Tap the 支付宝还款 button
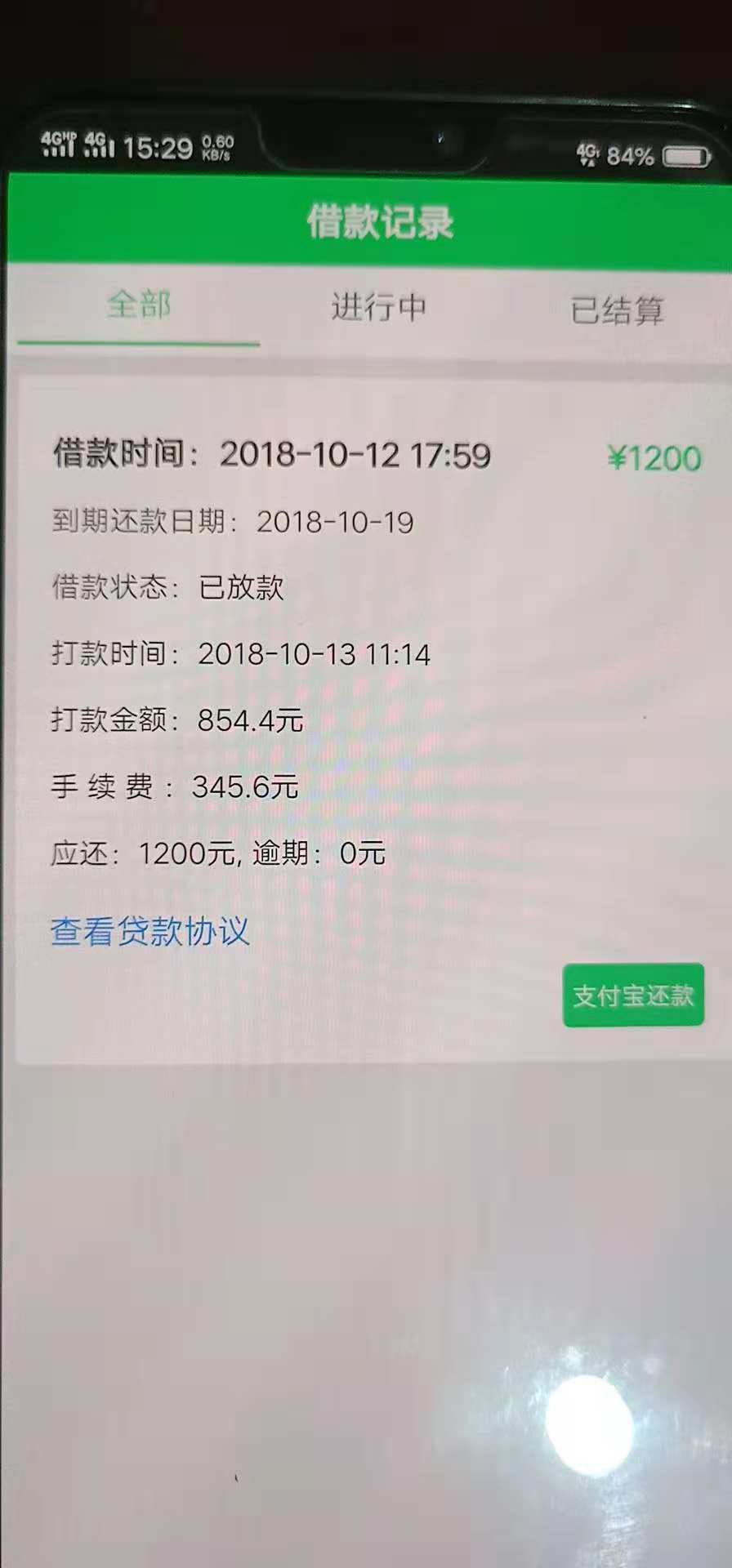 (633, 995)
